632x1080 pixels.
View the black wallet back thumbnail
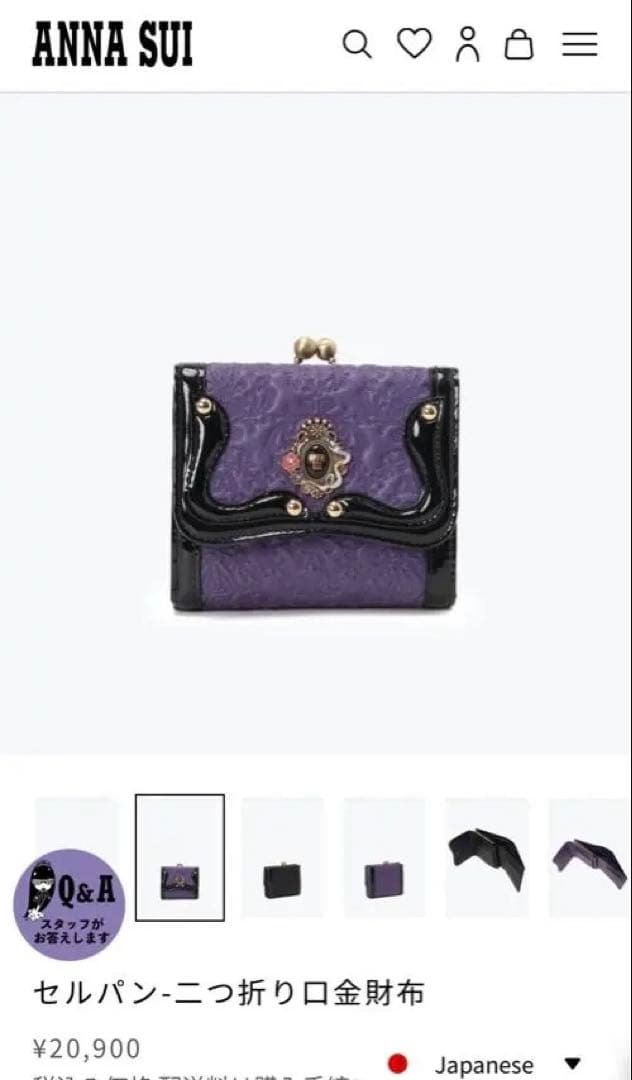pyautogui.click(x=283, y=857)
